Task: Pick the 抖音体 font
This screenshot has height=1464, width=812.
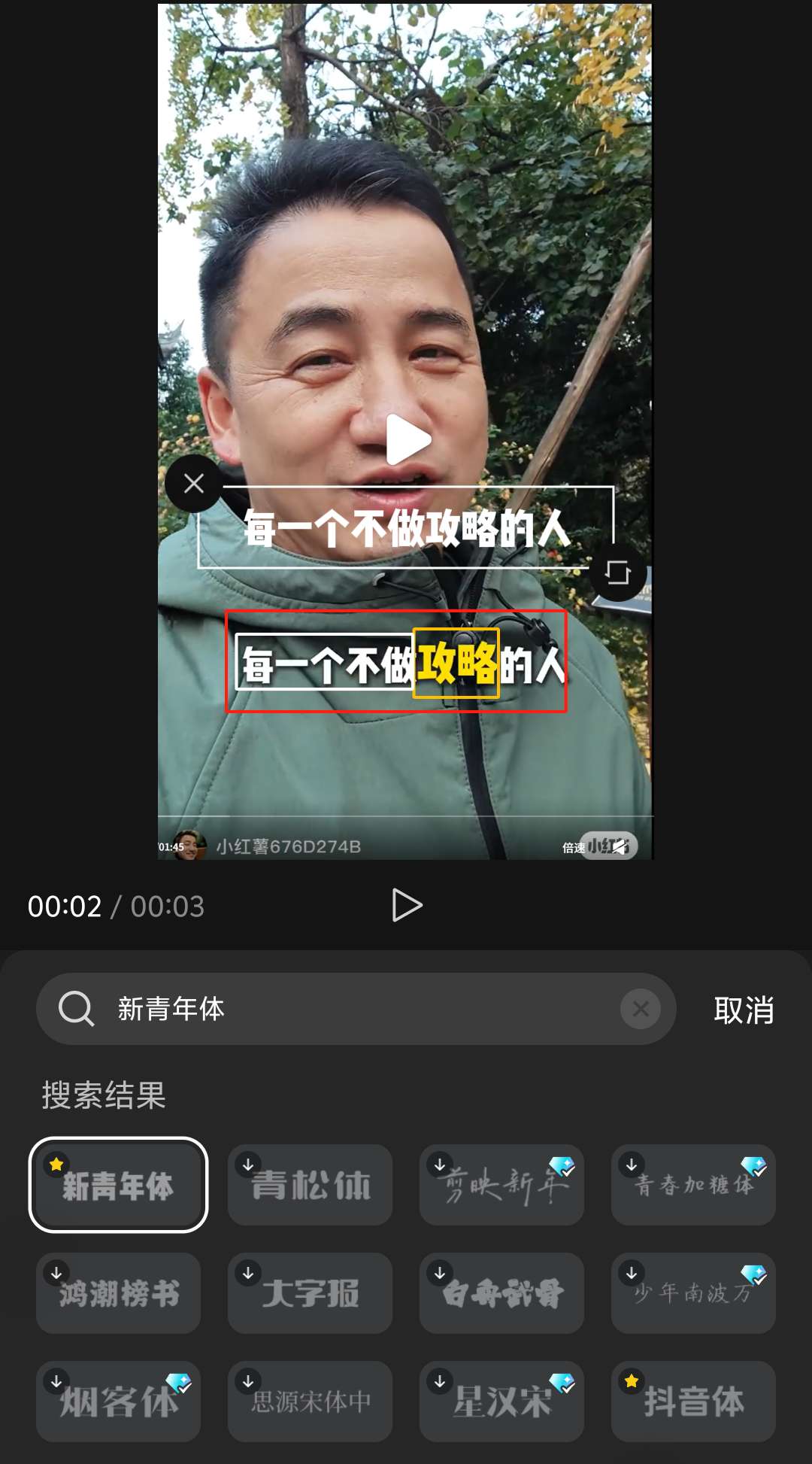Action: point(693,1402)
